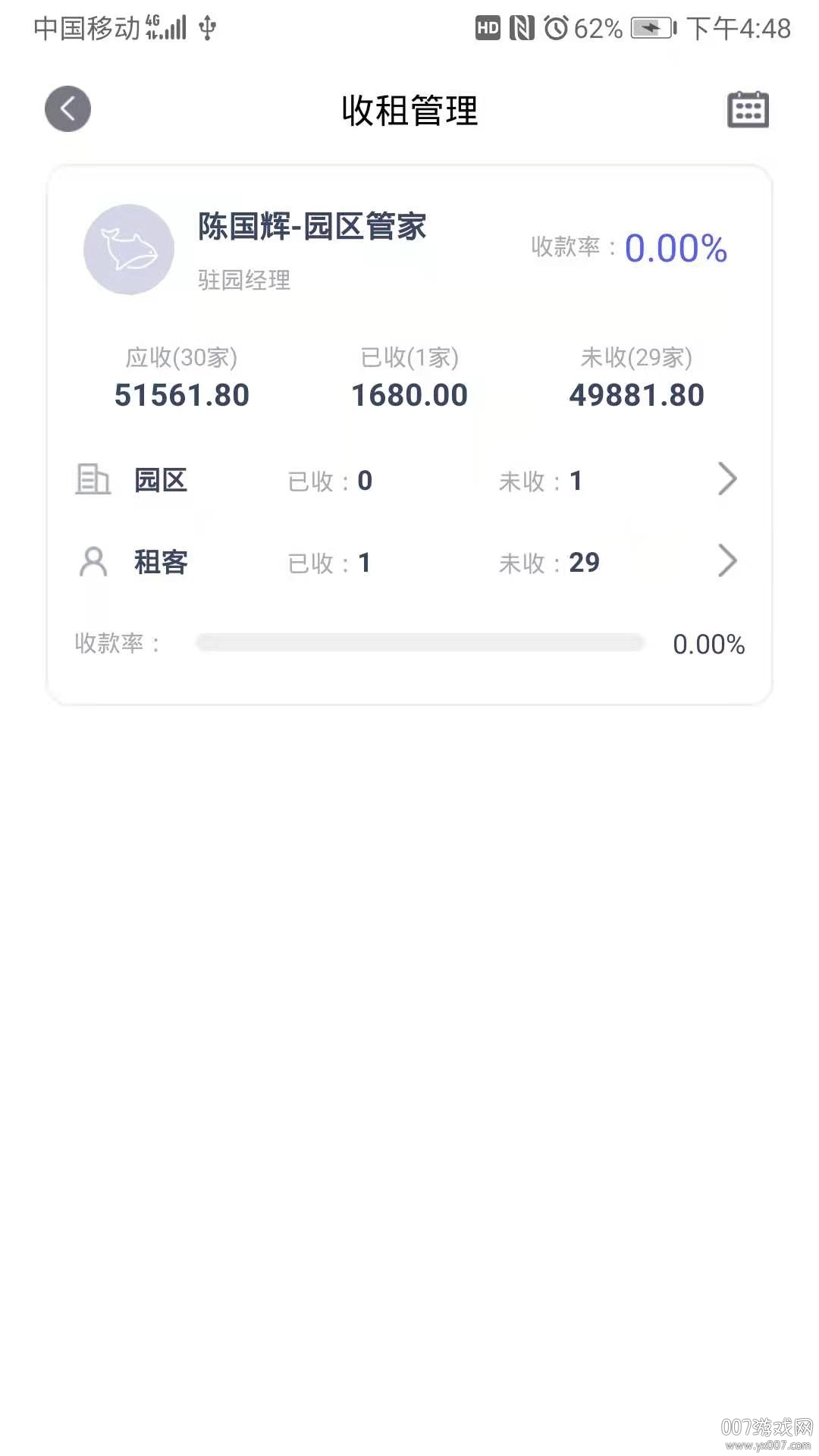The width and height of the screenshot is (819, 1456).
Task: Open the 已收(1家) amount 1680.00
Action: [409, 394]
